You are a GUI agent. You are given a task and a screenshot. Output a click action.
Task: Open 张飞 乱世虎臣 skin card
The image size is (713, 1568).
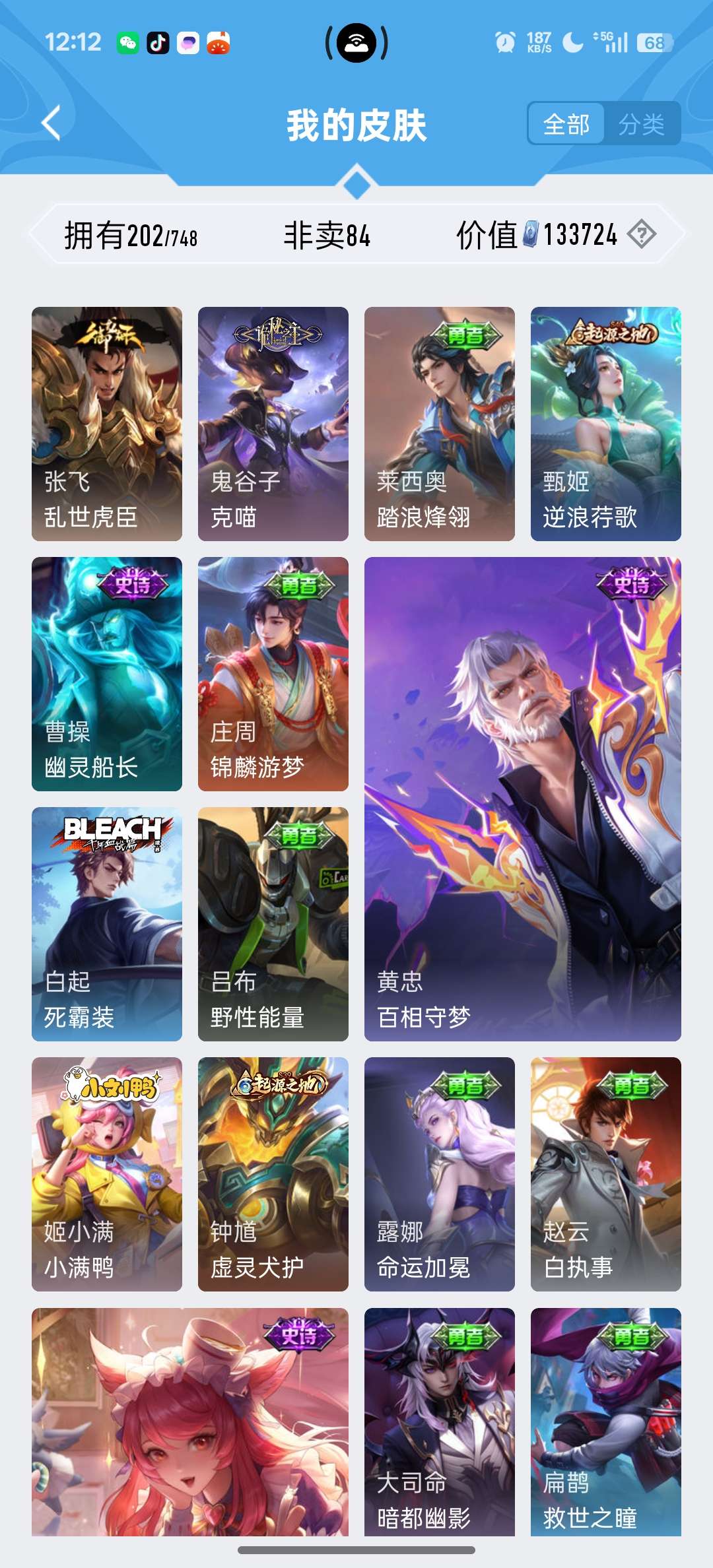coord(107,424)
